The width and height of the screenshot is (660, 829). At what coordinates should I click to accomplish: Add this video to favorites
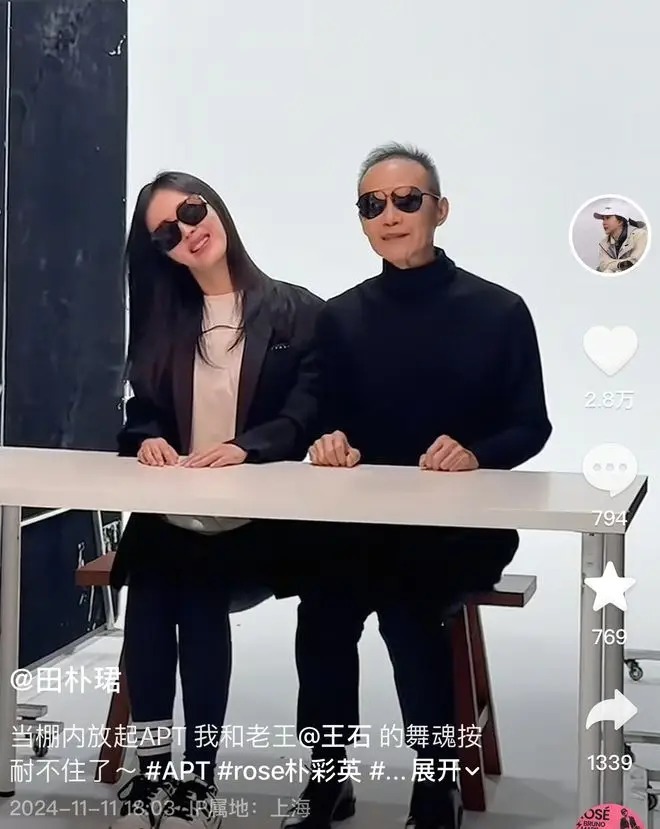609,588
